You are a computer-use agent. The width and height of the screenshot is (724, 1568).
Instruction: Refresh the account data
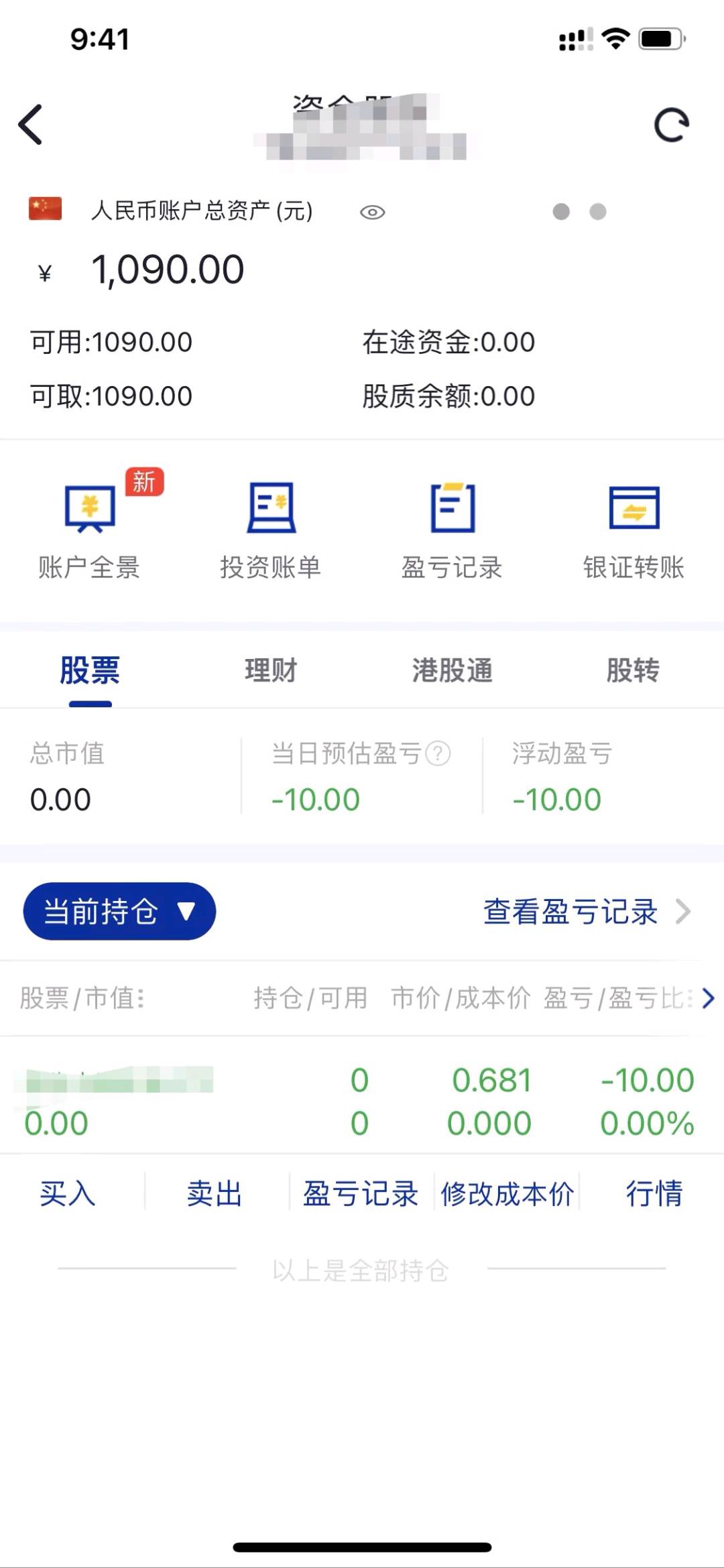click(671, 125)
